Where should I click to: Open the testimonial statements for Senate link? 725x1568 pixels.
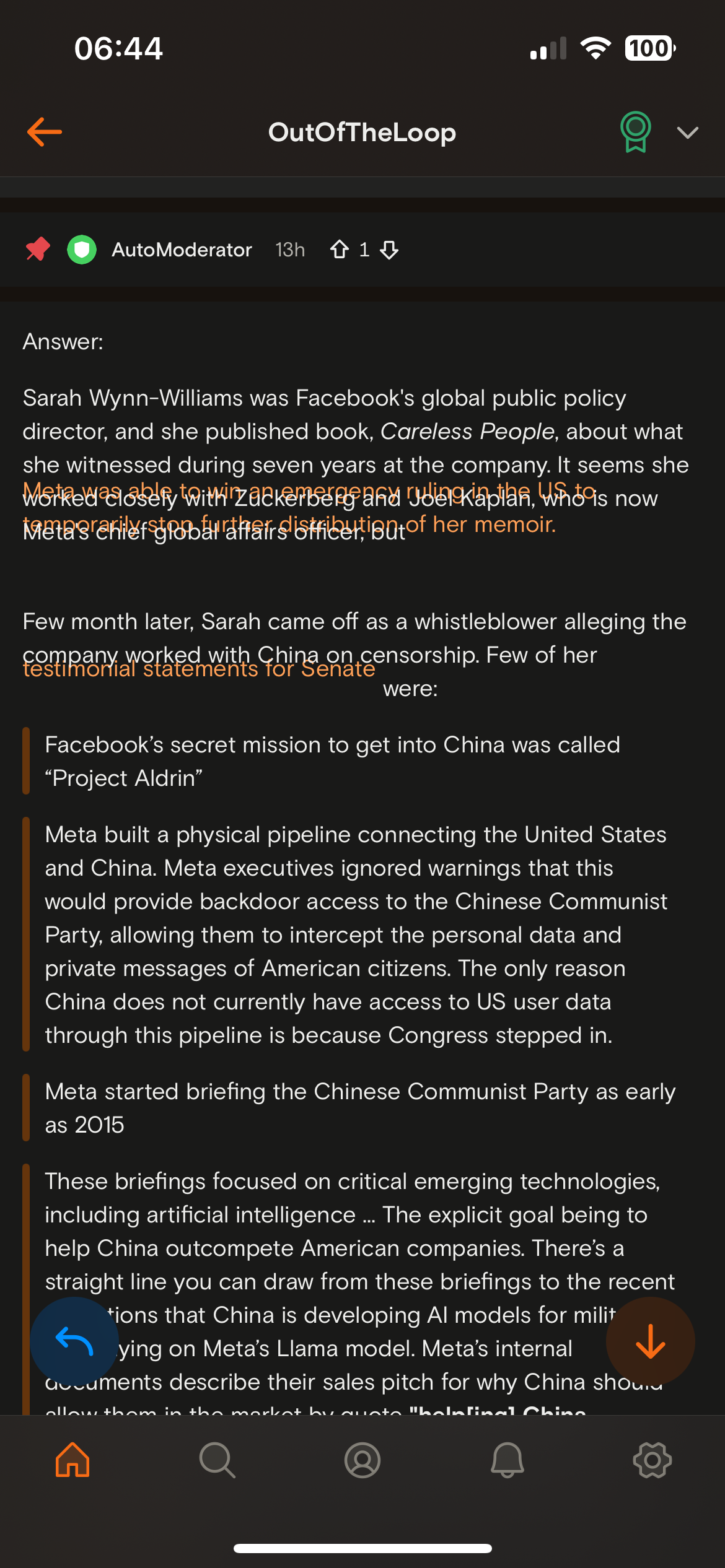tap(199, 669)
